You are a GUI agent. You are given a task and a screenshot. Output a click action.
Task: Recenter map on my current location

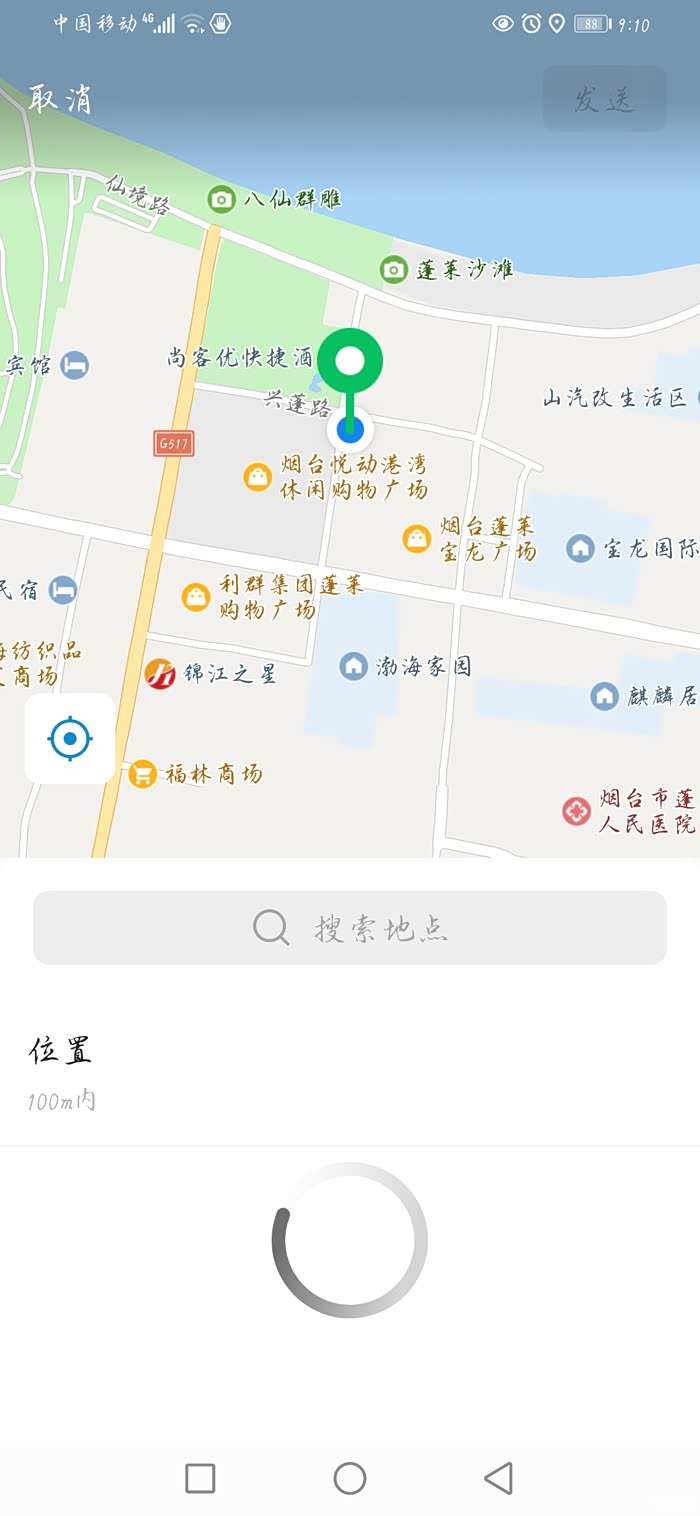pos(70,739)
